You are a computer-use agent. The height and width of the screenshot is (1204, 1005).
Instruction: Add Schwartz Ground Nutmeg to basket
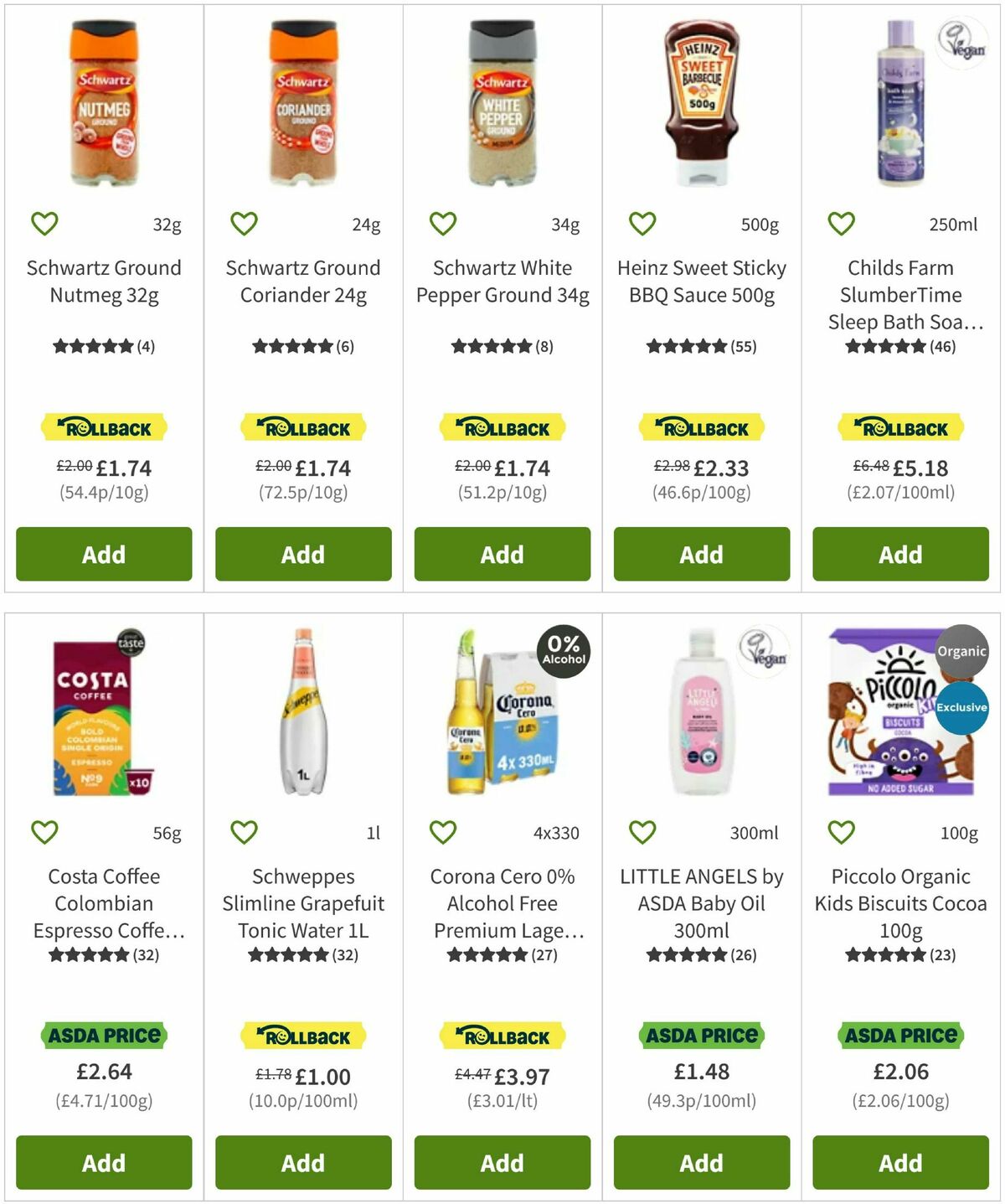click(103, 554)
